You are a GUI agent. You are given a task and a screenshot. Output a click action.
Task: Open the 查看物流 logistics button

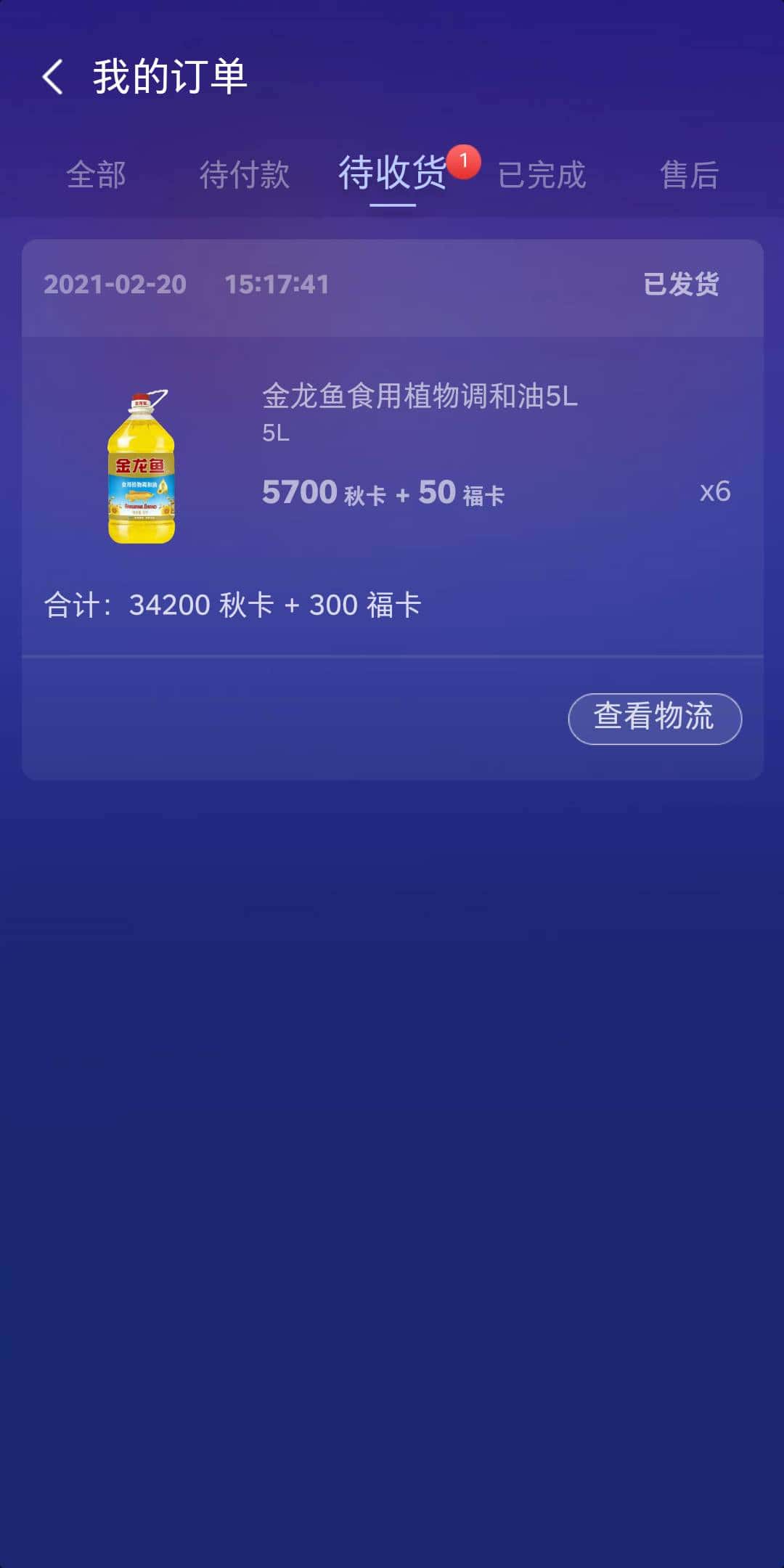point(653,718)
